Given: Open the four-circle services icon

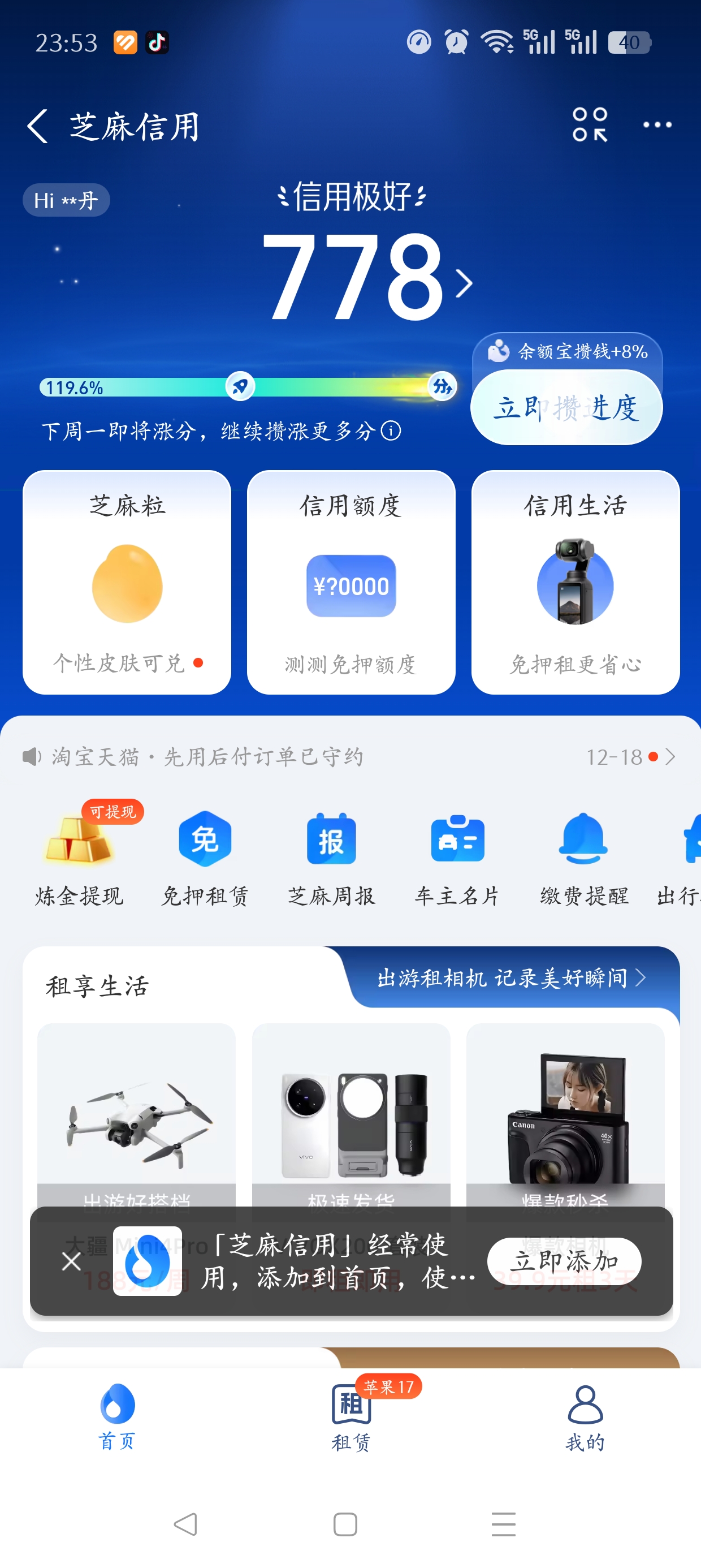Looking at the screenshot, I should pyautogui.click(x=590, y=125).
